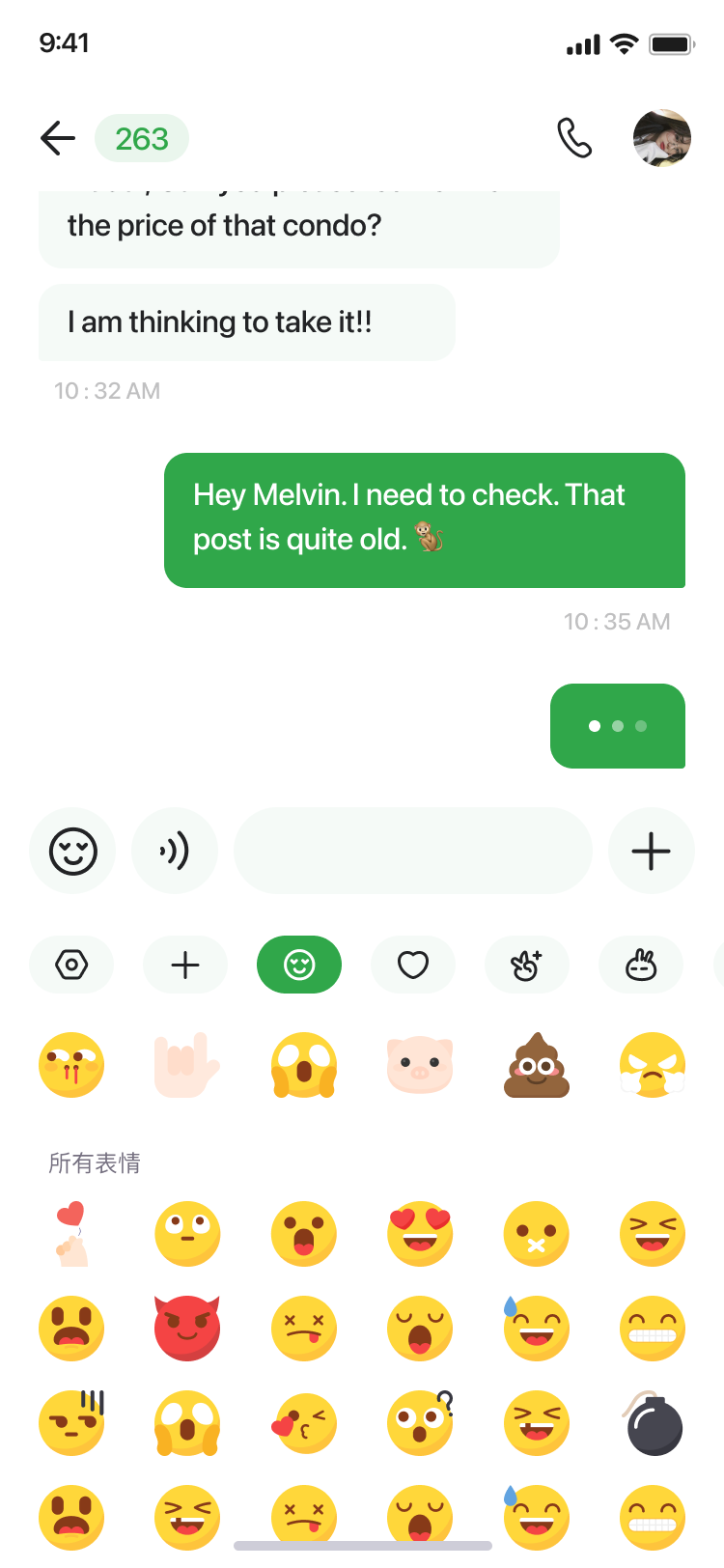Open sticker settings hexagon tab
Image resolution: width=724 pixels, height=1568 pixels.
[x=71, y=965]
